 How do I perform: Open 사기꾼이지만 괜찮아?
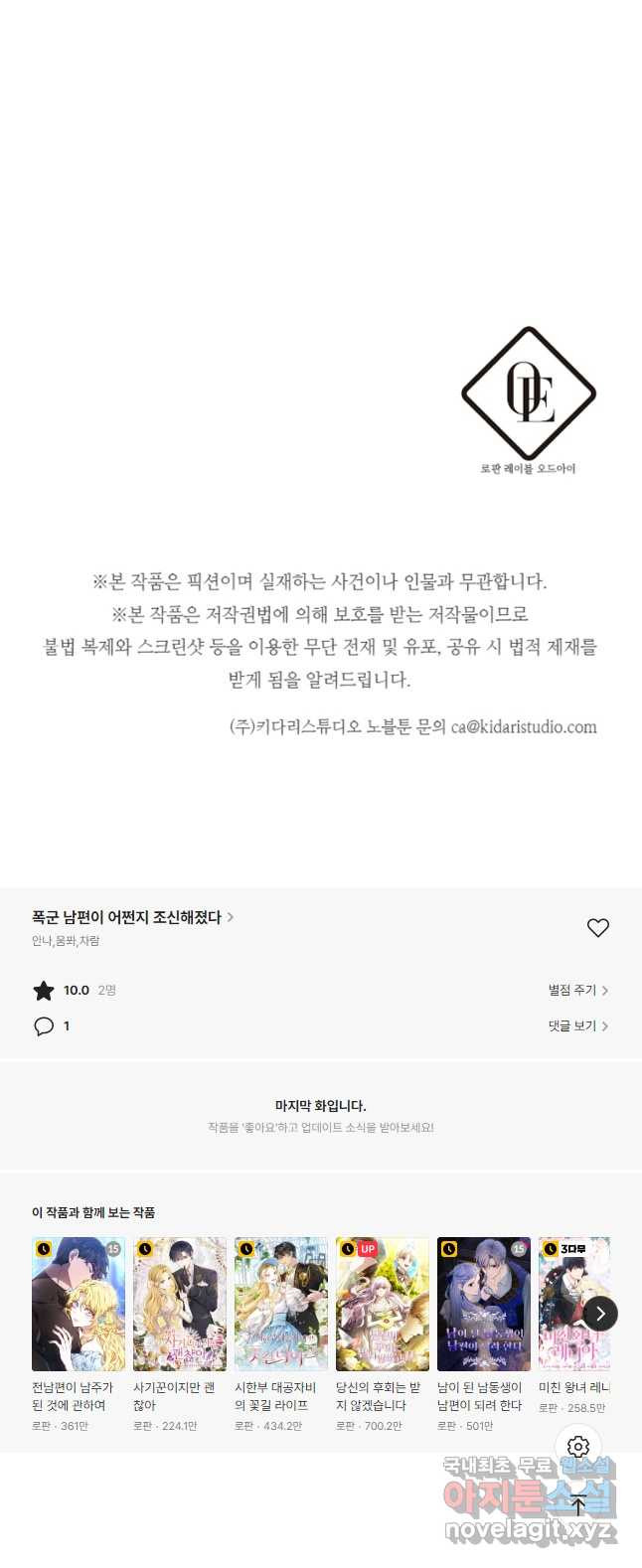tap(180, 1305)
